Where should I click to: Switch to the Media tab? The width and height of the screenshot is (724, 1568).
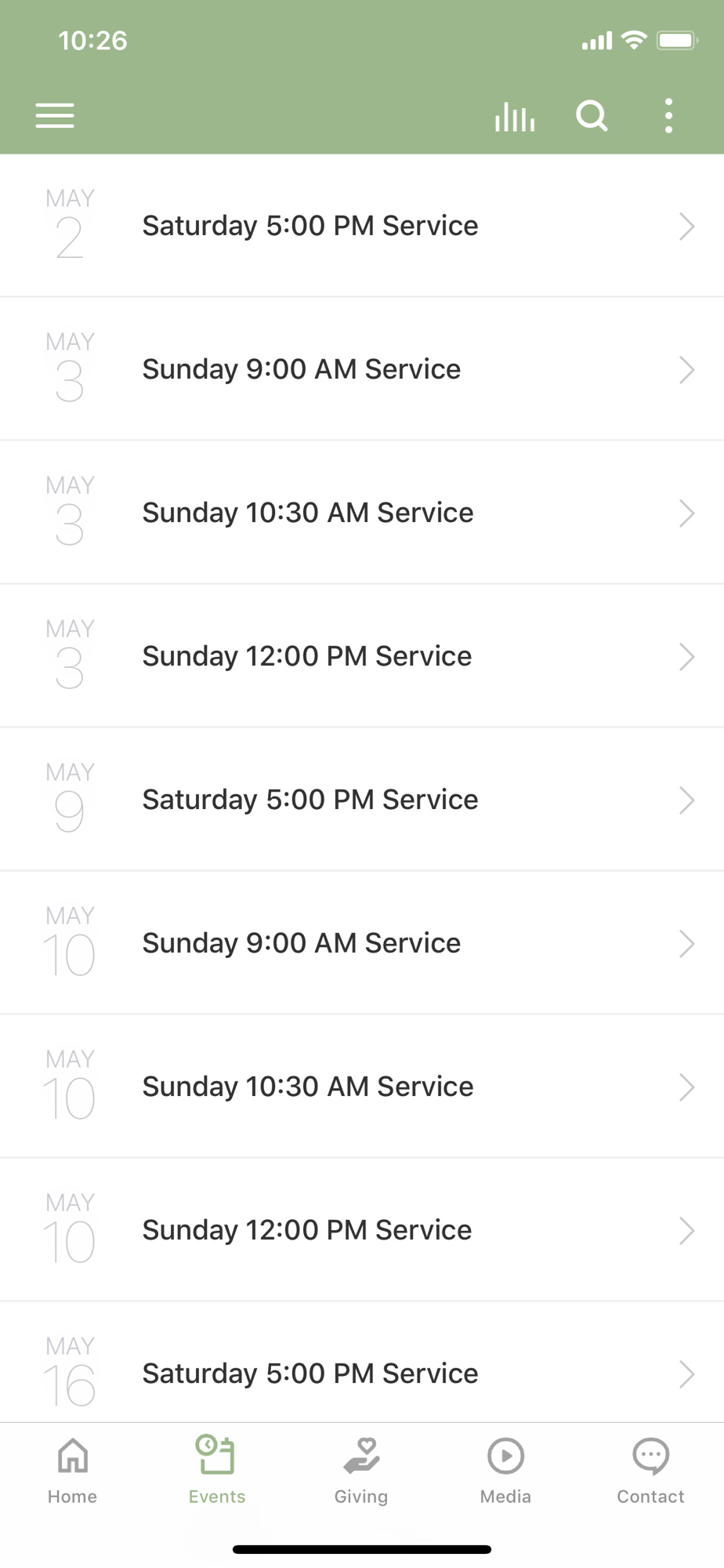[505, 1471]
